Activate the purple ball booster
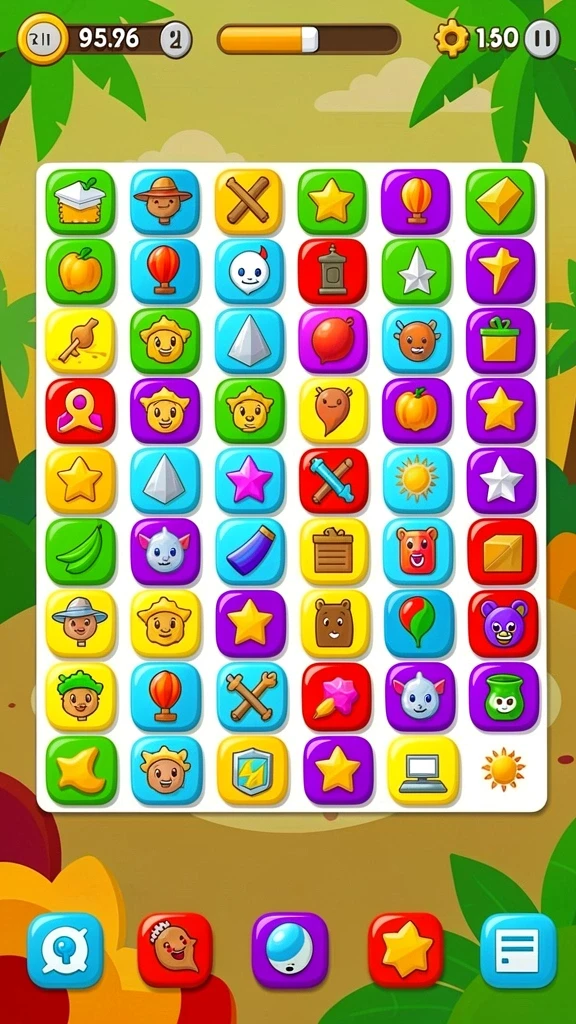The height and width of the screenshot is (1024, 576). coord(289,949)
